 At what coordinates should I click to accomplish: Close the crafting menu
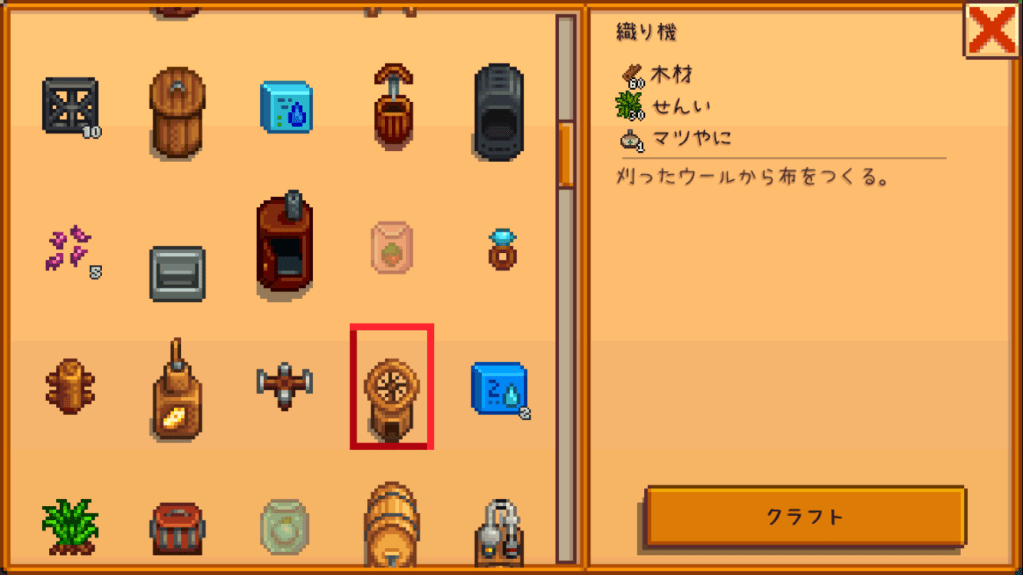[991, 30]
